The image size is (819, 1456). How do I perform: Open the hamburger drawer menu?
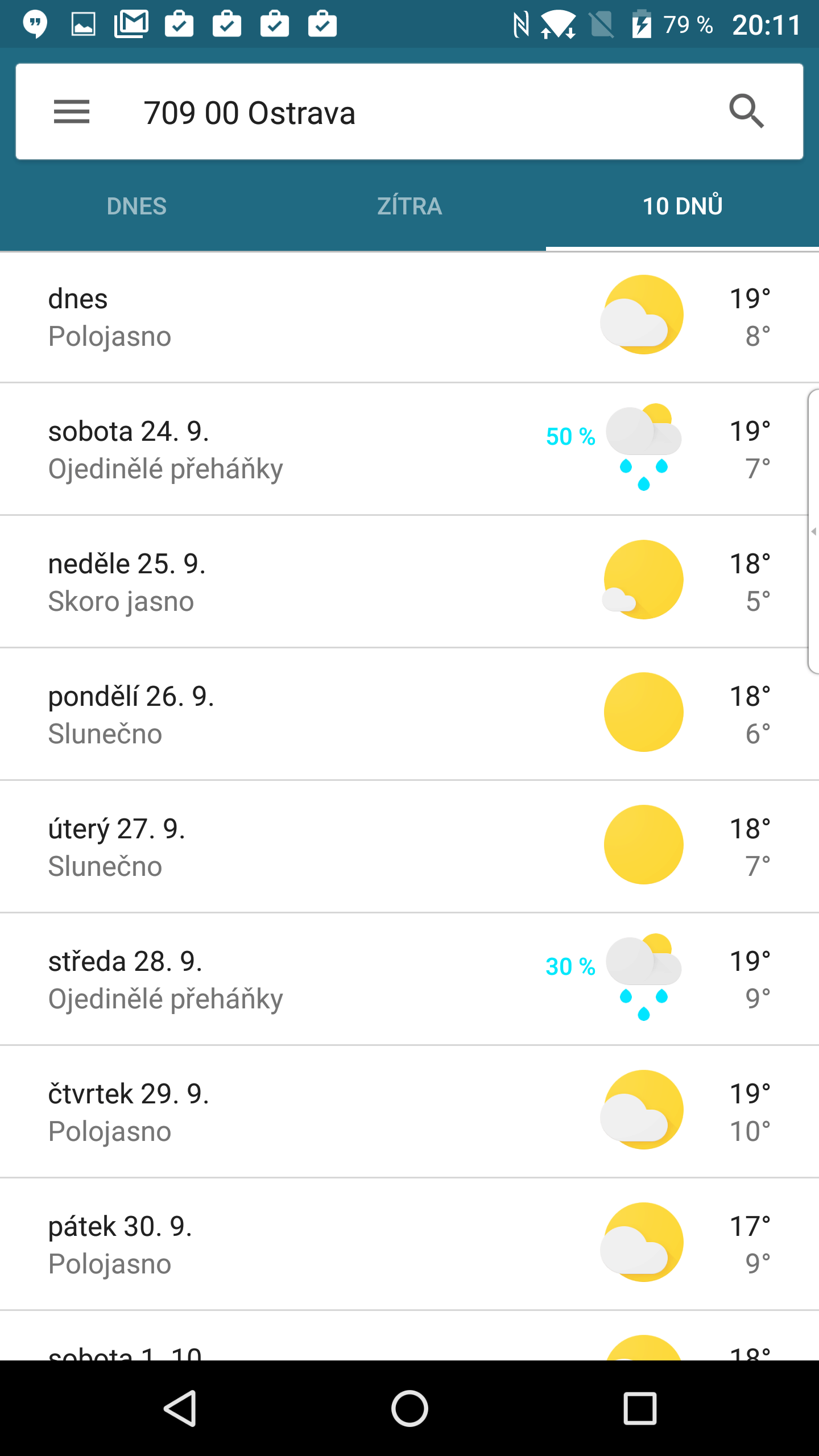pos(72,112)
